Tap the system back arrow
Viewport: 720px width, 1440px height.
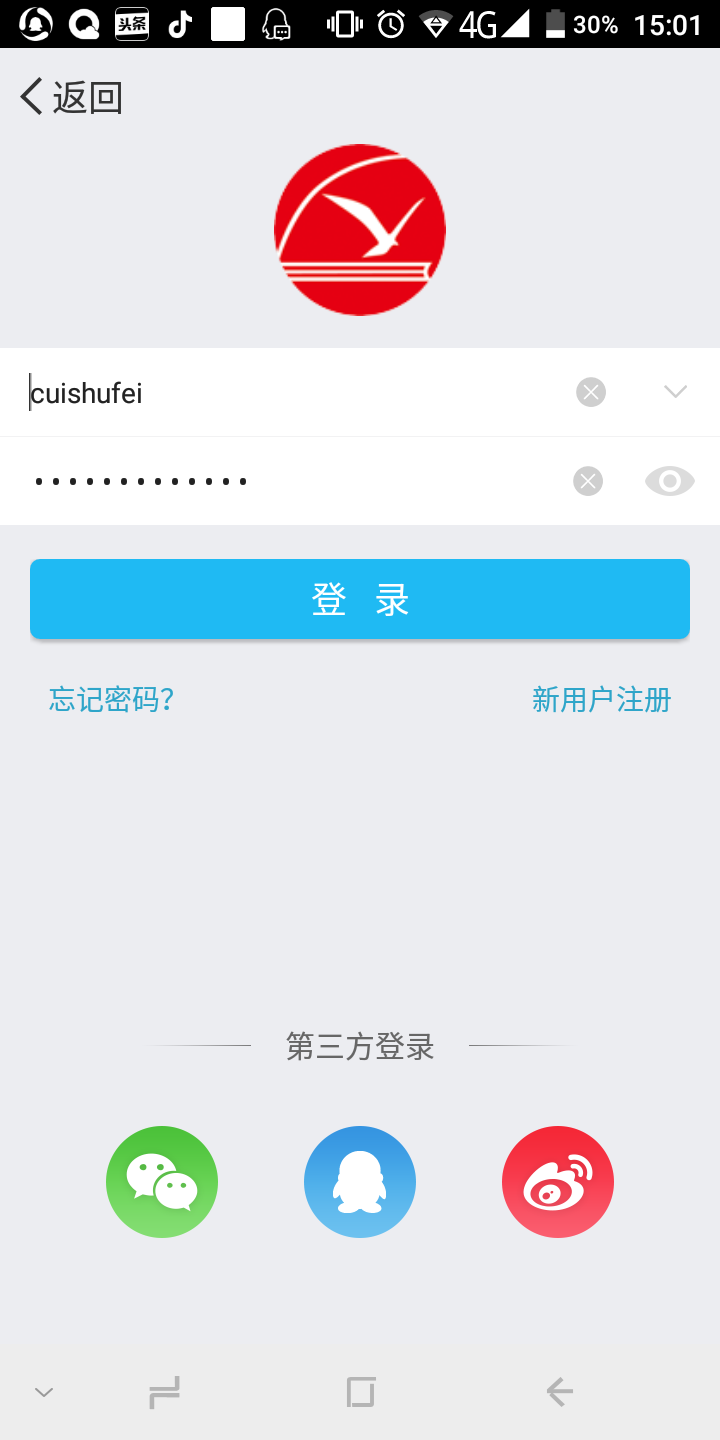click(x=559, y=1391)
